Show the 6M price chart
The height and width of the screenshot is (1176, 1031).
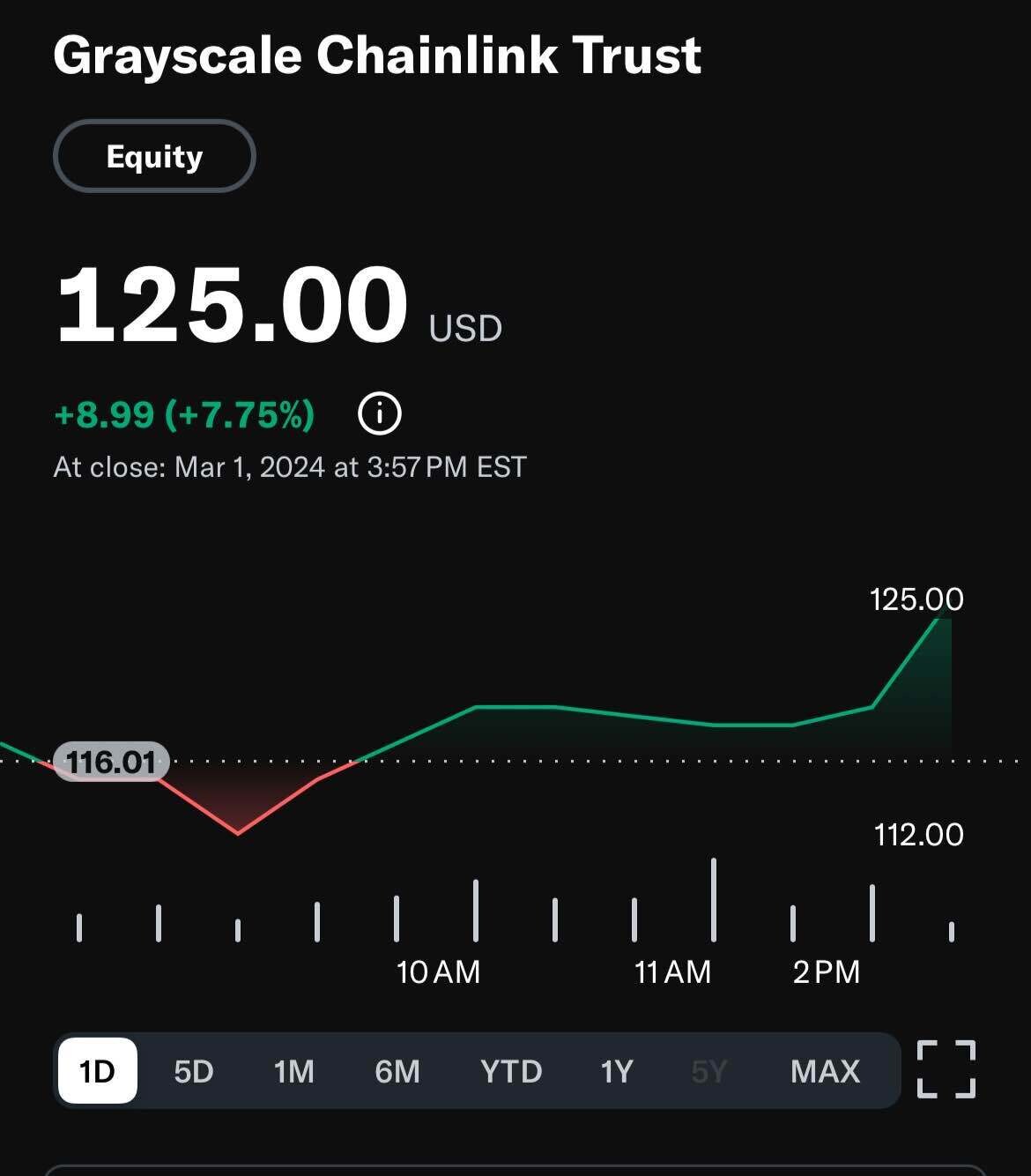click(x=397, y=1071)
